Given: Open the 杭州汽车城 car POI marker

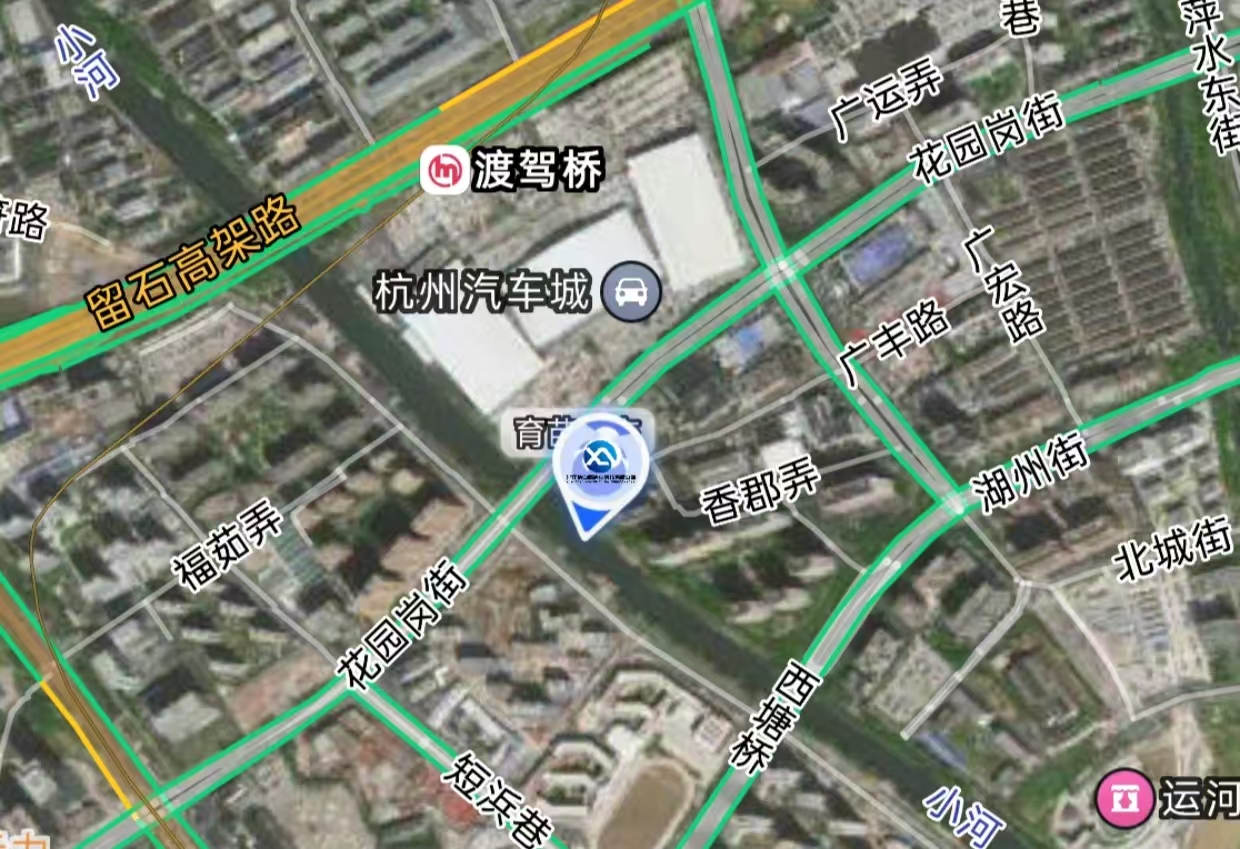Looking at the screenshot, I should tap(632, 293).
